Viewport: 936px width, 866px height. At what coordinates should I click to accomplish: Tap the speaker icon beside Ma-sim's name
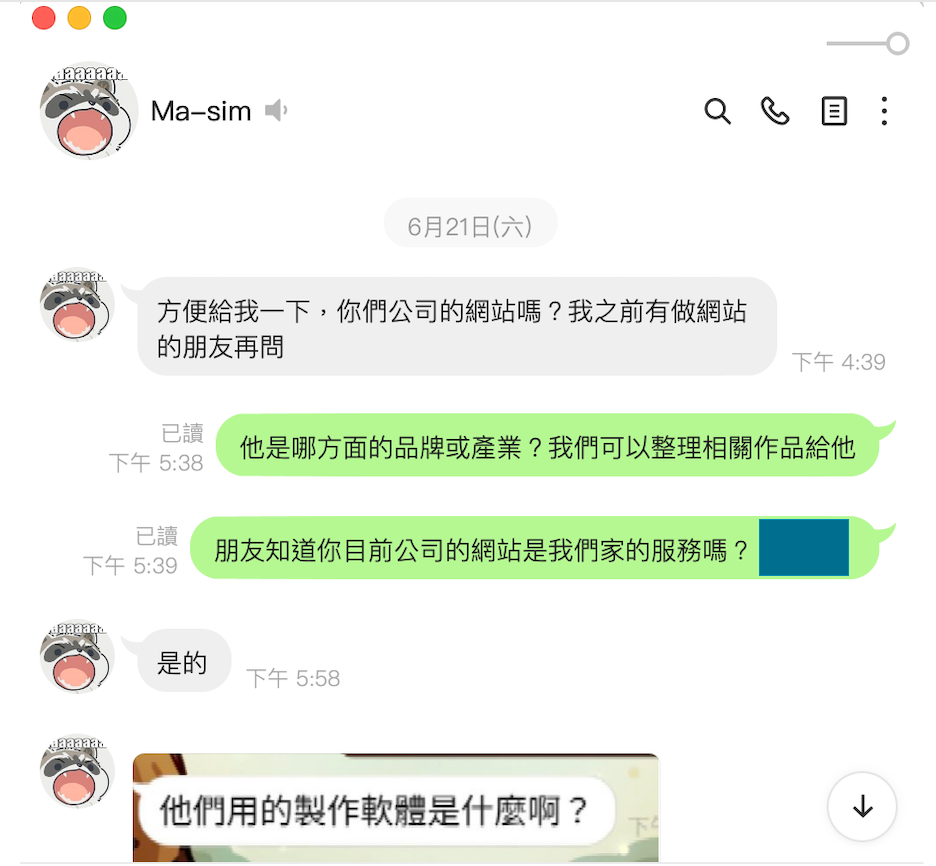coord(276,111)
